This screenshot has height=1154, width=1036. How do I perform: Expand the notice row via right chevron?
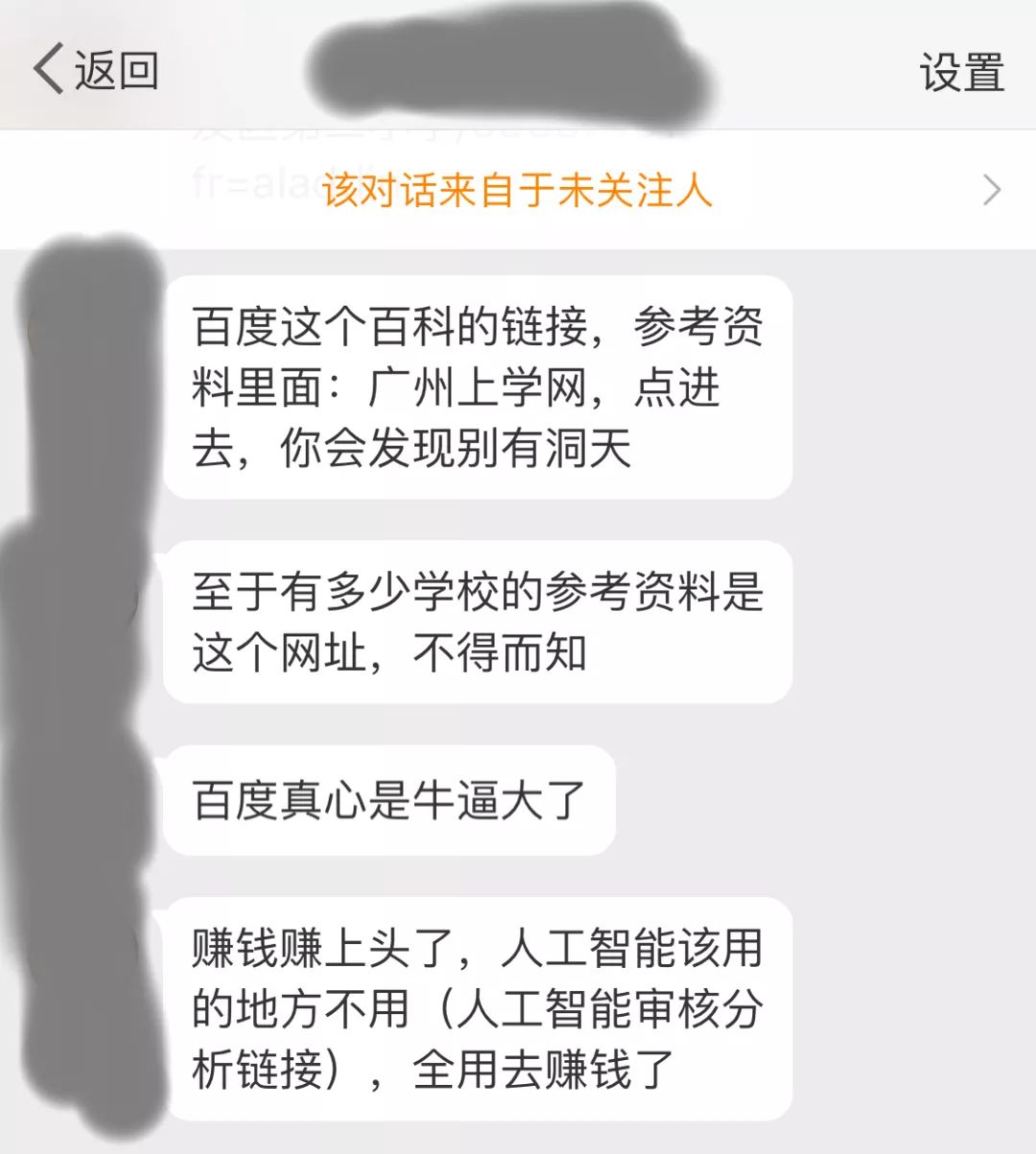point(992,191)
